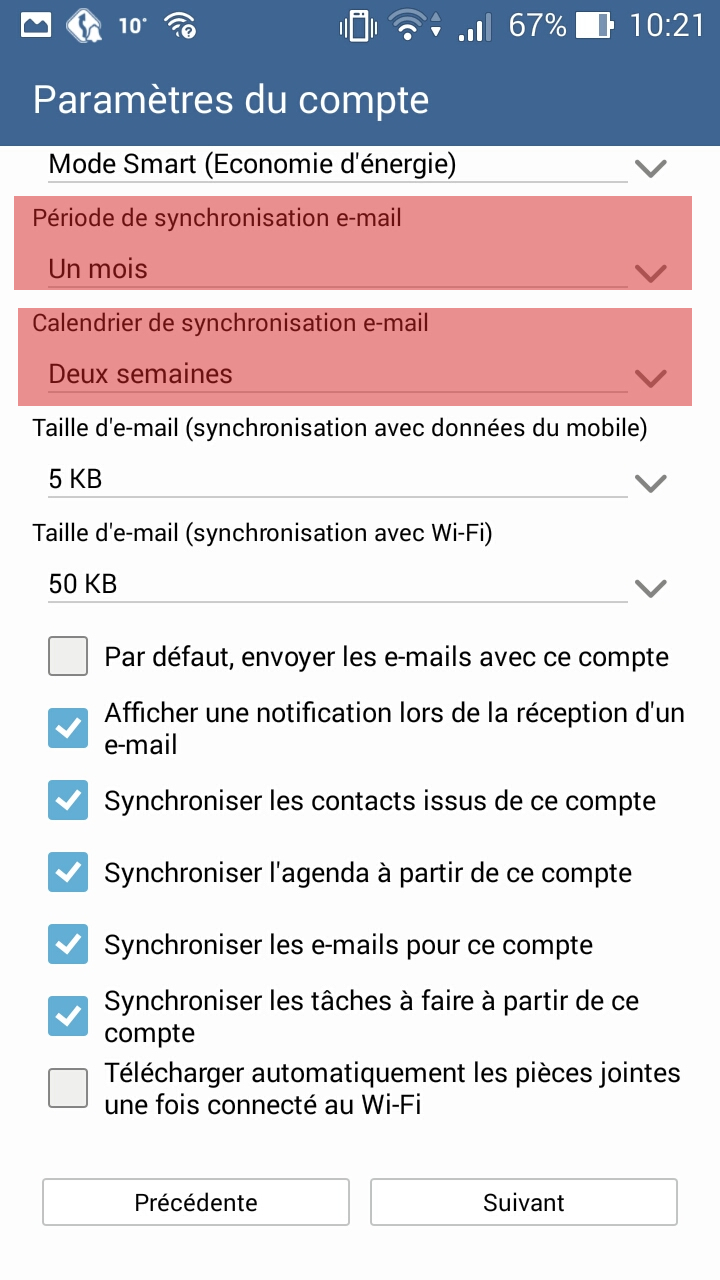Check 'Par défaut, envoyer les e-mails avec ce compte'
720x1280 pixels.
point(68,657)
